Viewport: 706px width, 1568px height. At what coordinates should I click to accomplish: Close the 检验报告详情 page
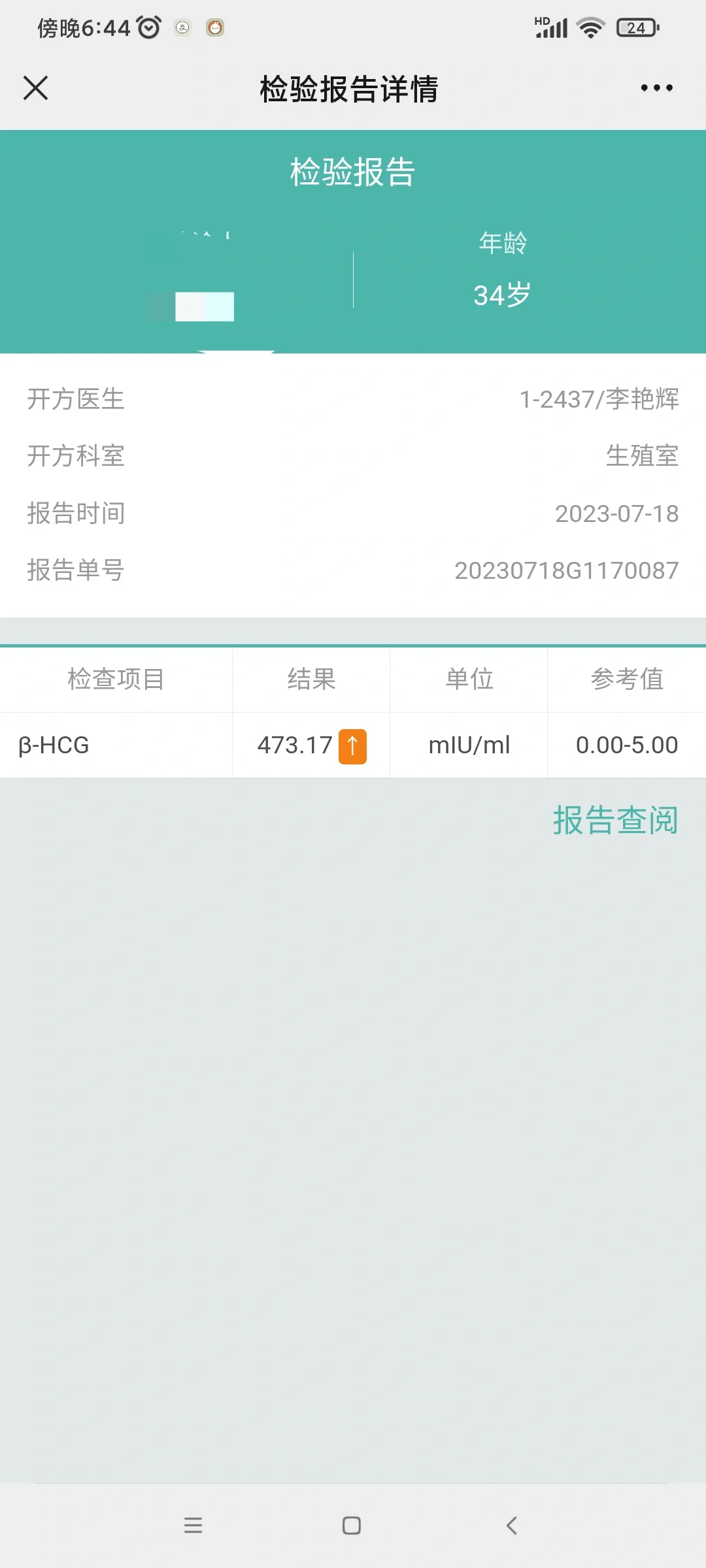[36, 88]
